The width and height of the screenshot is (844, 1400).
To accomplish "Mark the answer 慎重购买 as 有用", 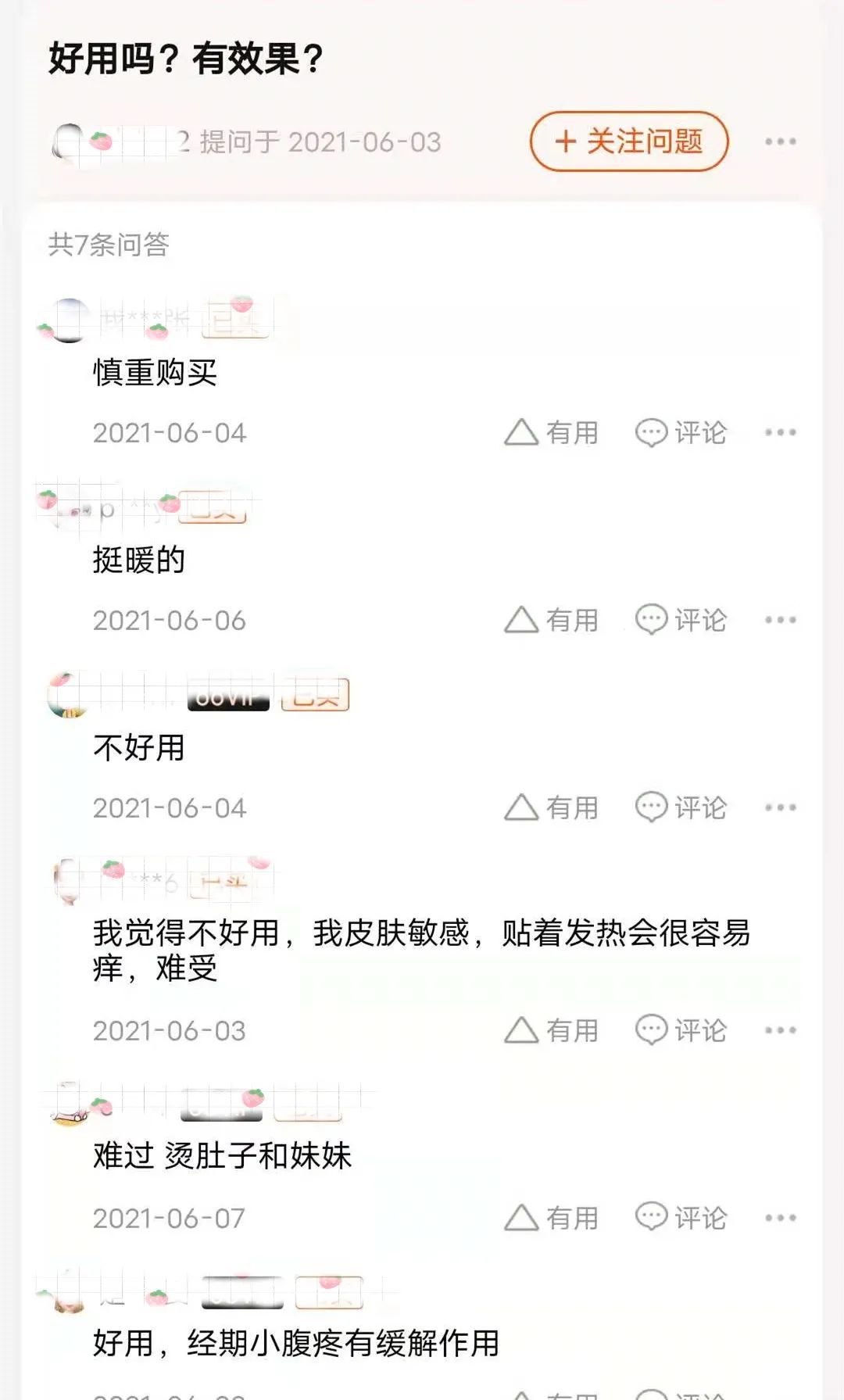I will click(552, 432).
